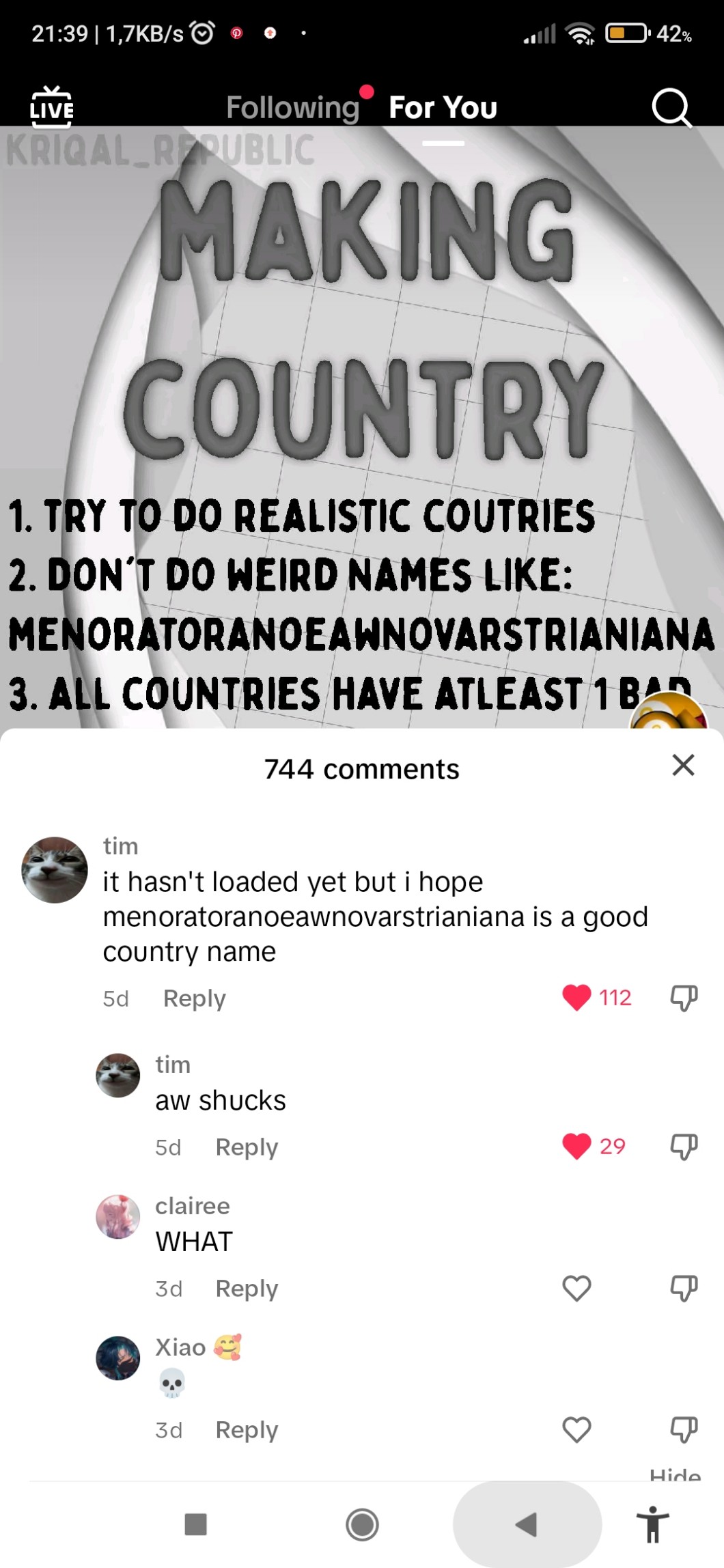
Task: Hide the replies thread
Action: point(675,1473)
